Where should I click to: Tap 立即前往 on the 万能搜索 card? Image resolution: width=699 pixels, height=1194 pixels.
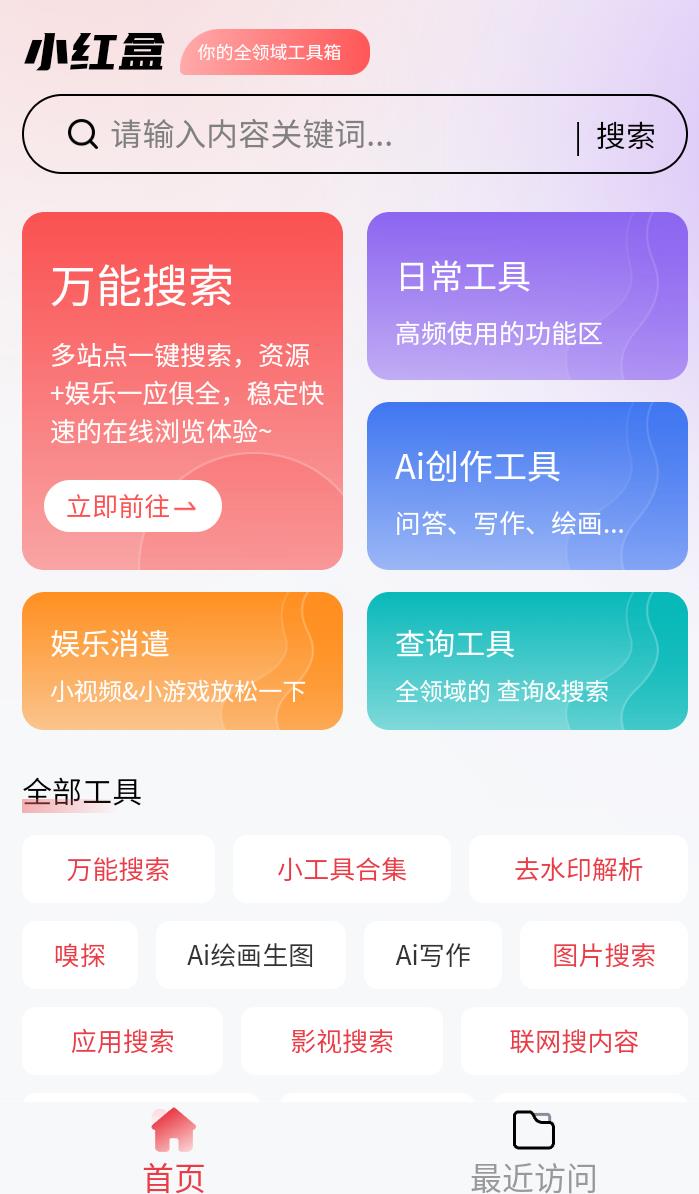point(132,506)
